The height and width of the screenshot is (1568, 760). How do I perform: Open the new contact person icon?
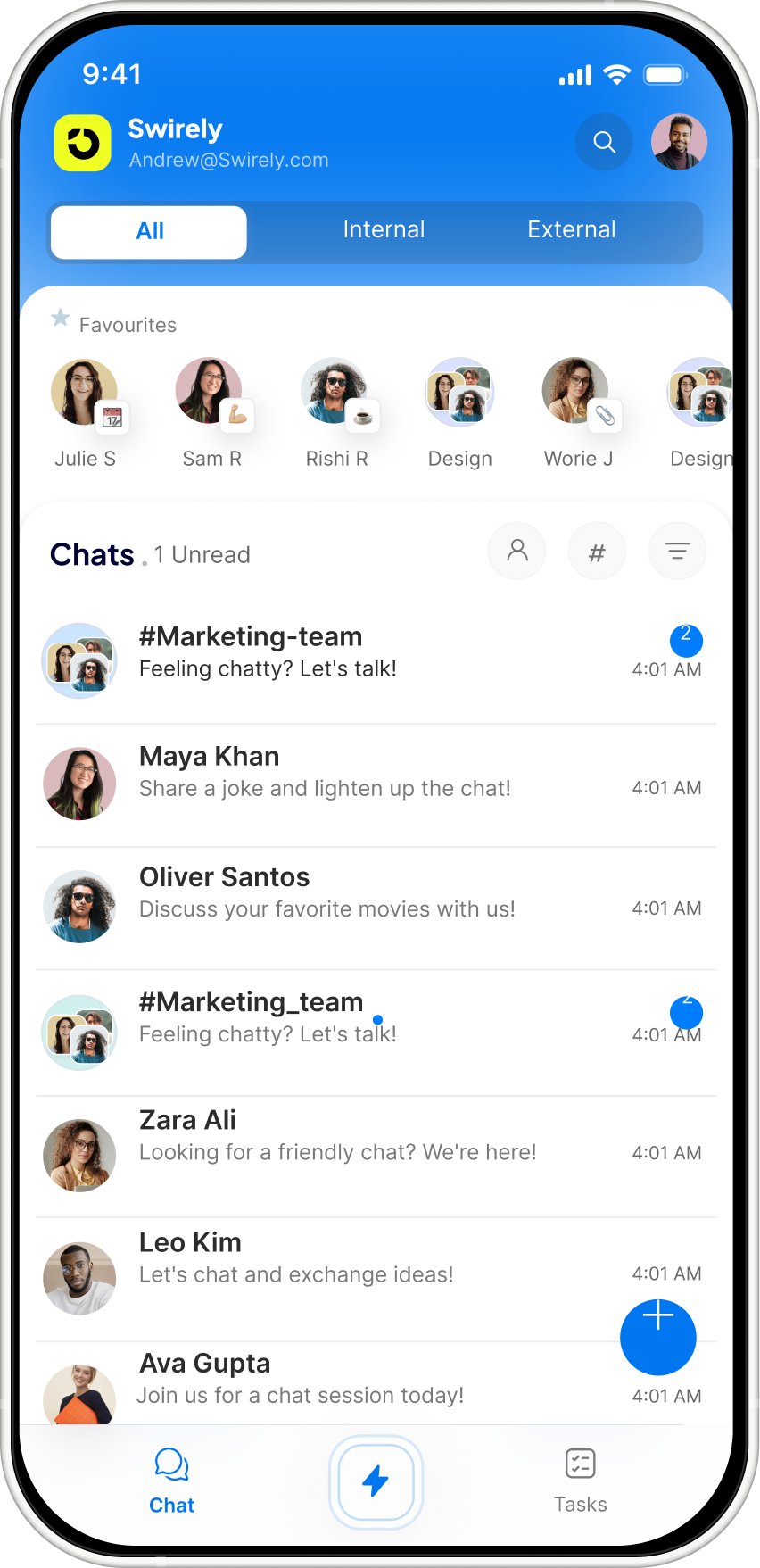pos(516,551)
